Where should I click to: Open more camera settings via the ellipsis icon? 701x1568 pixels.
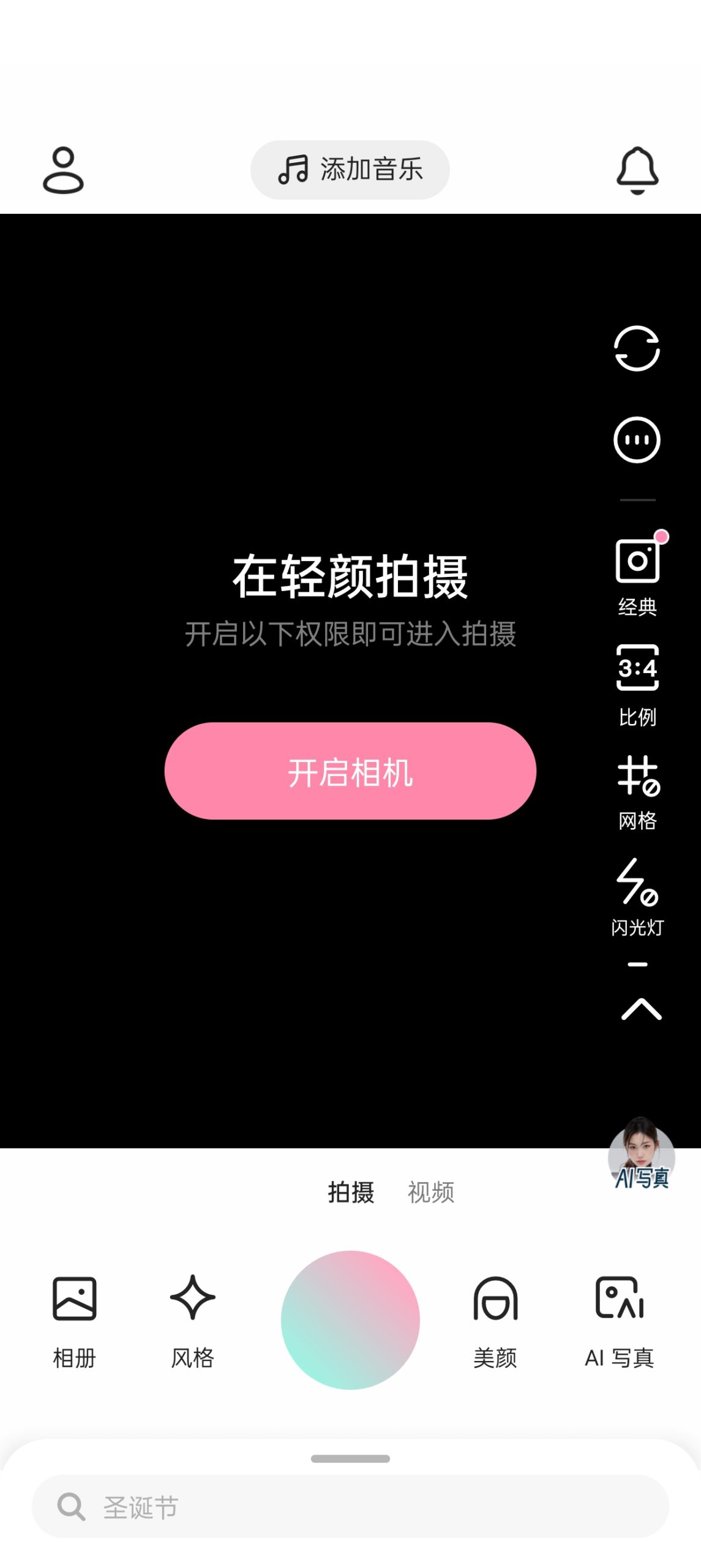[x=637, y=440]
